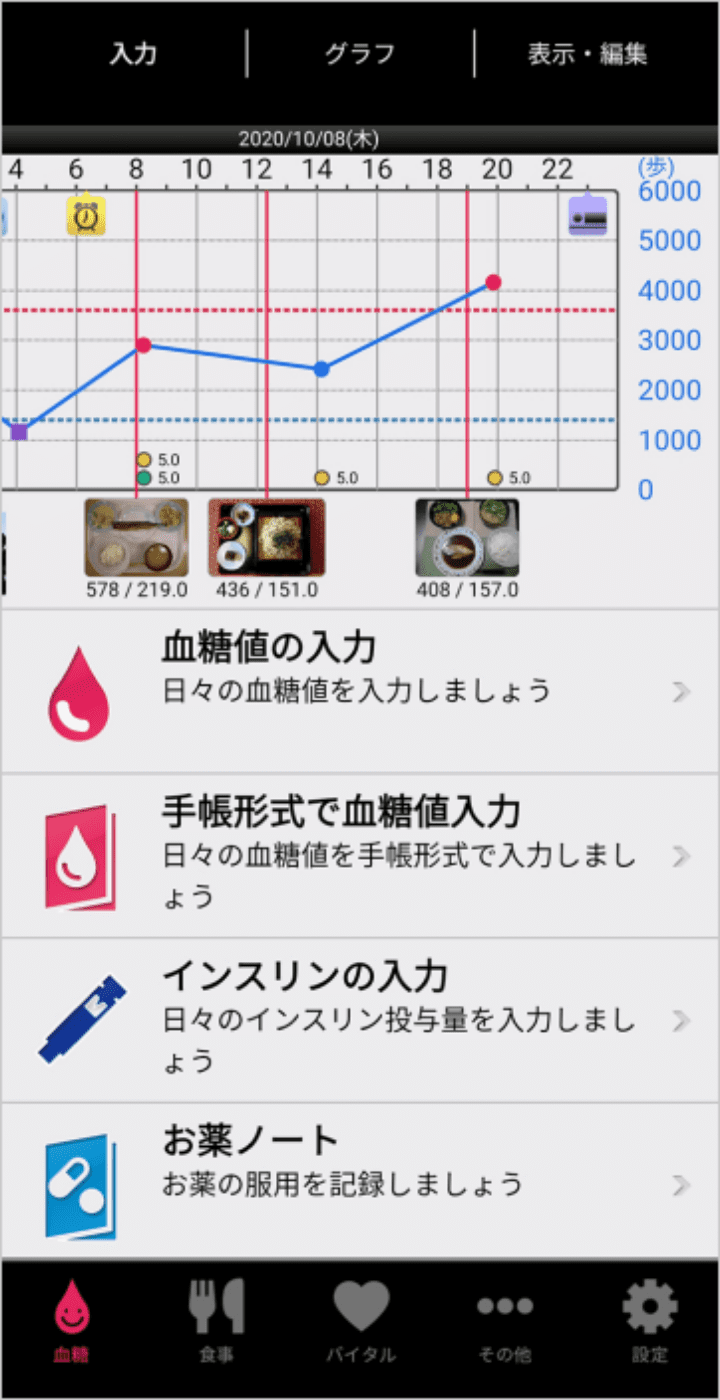
Task: View meal photo labeled 436 / 151.0
Action: click(x=267, y=538)
